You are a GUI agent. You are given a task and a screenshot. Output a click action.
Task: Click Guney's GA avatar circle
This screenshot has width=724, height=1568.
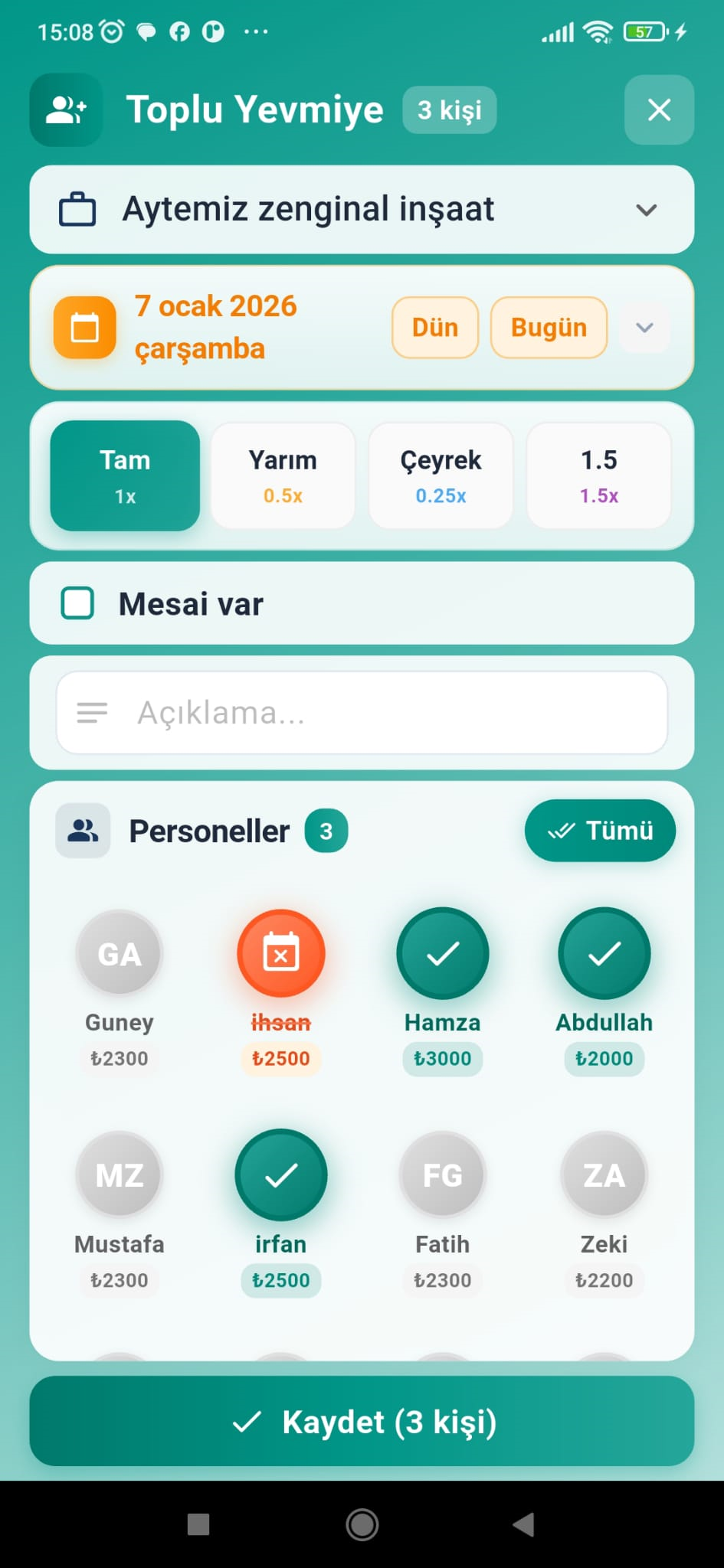point(120,952)
